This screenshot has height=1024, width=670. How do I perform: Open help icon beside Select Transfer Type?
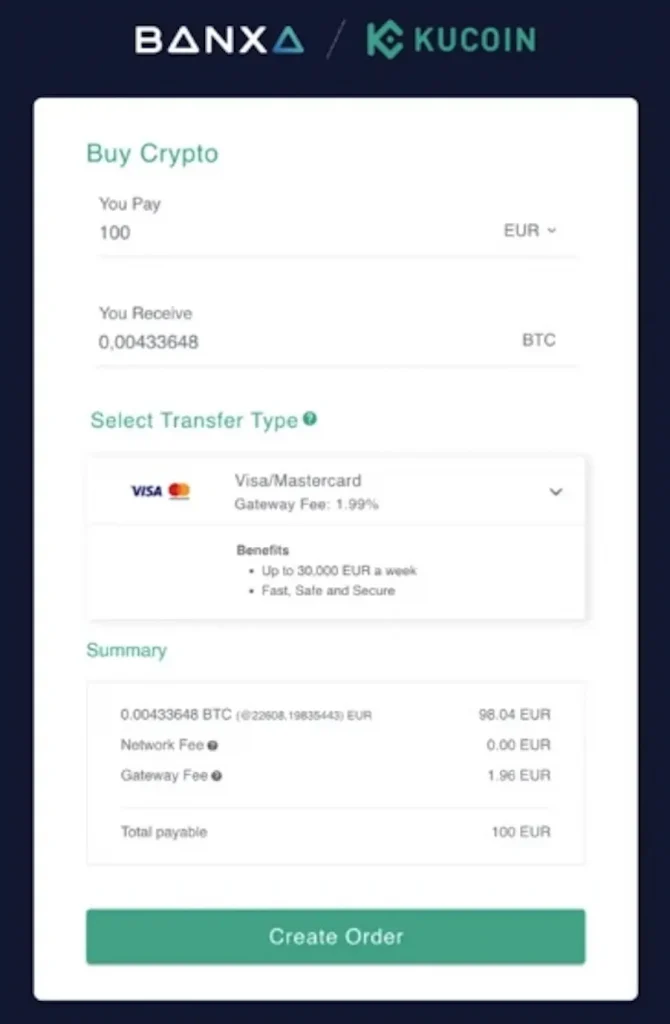310,419
